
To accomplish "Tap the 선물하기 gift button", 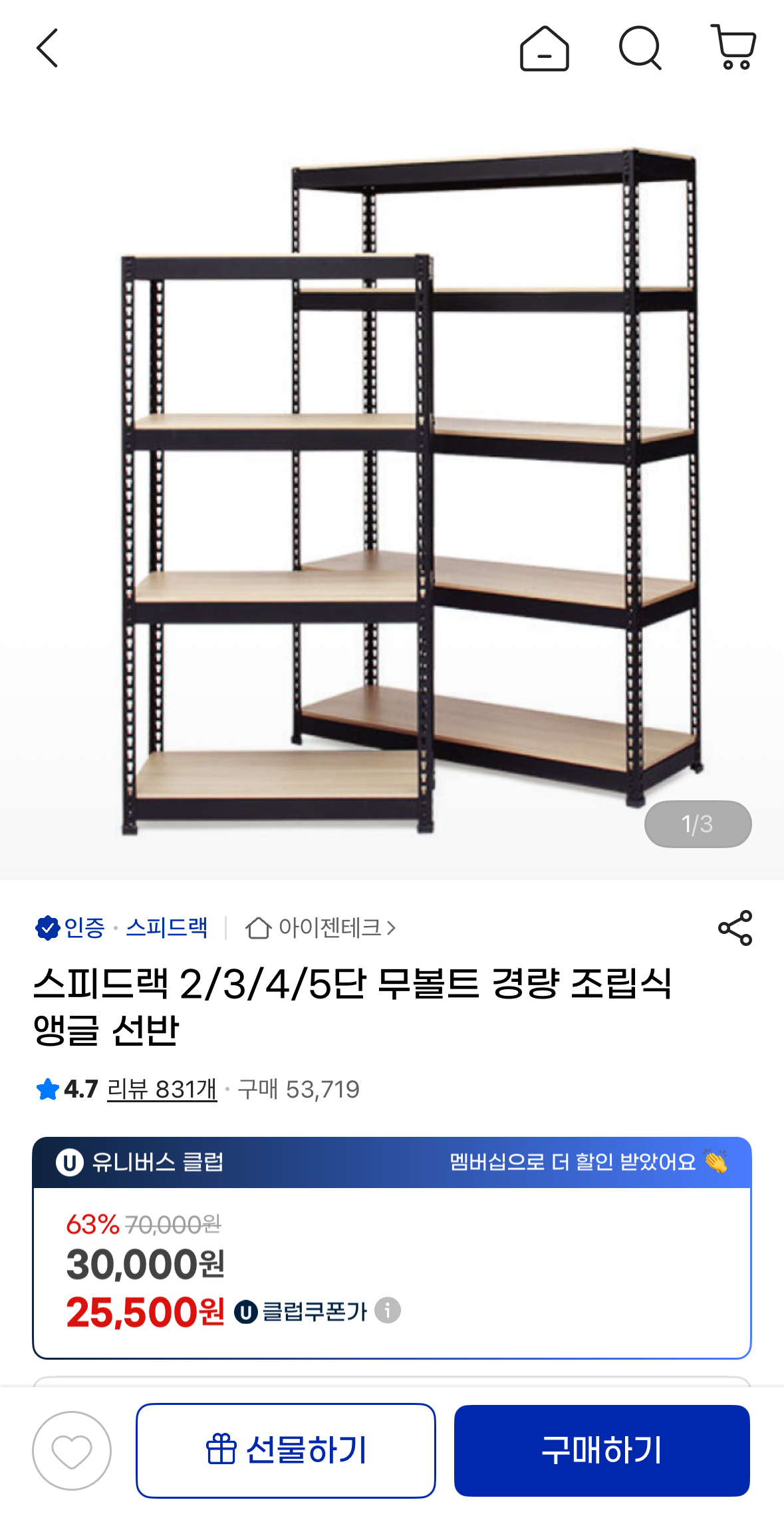I will tap(286, 1451).
